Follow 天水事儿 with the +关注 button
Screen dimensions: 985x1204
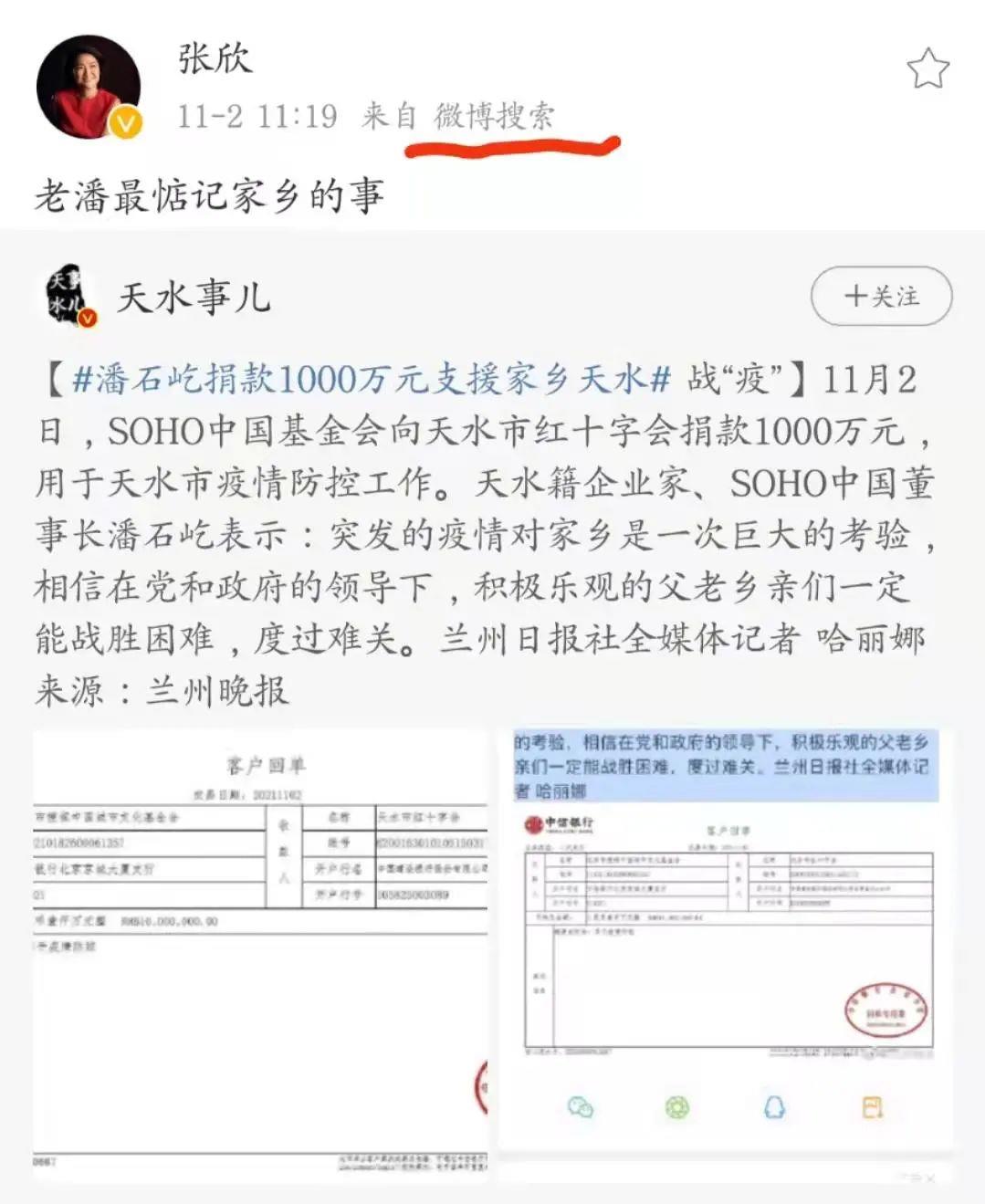(x=881, y=296)
